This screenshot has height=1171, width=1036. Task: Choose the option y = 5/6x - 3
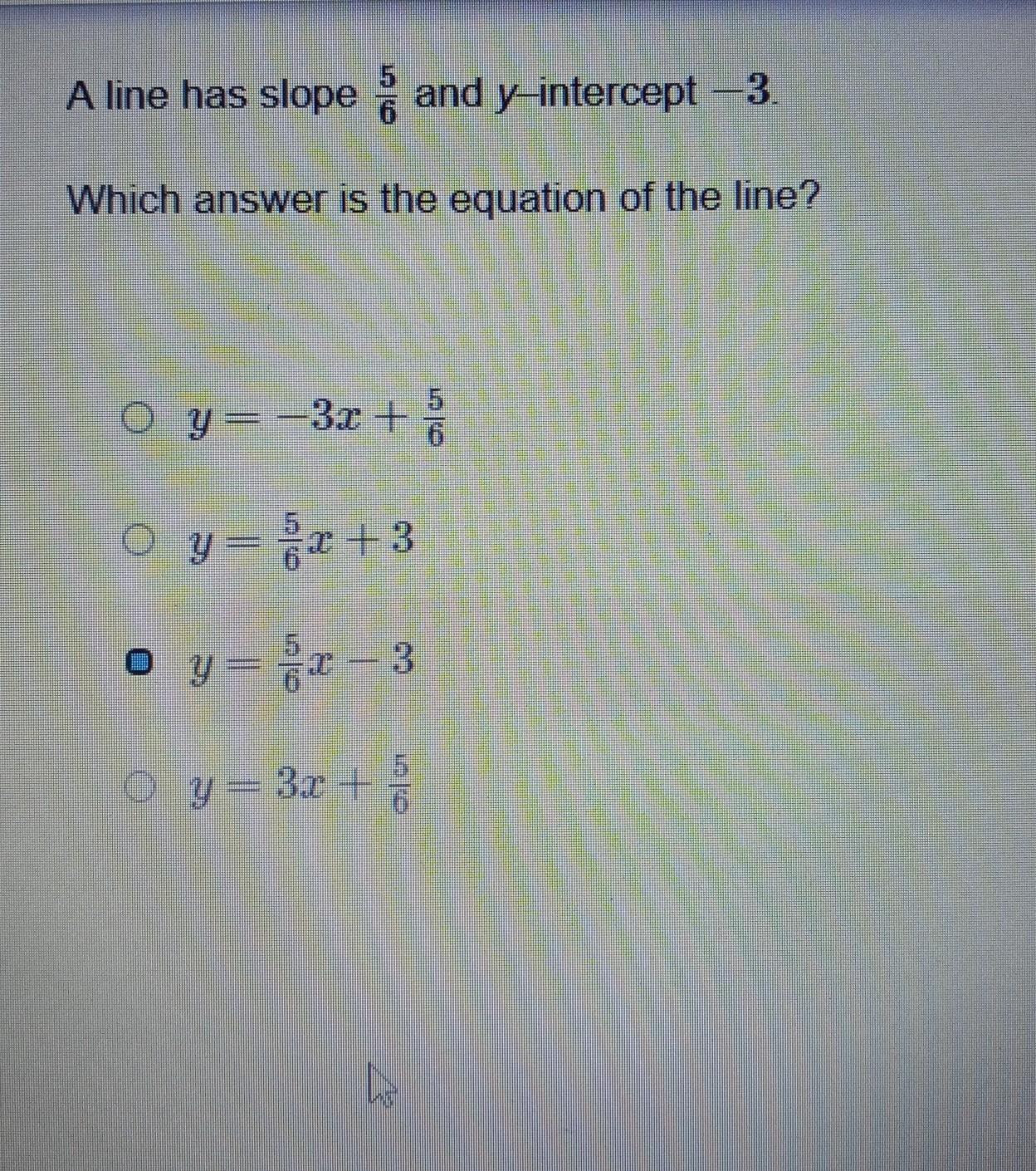(x=139, y=662)
